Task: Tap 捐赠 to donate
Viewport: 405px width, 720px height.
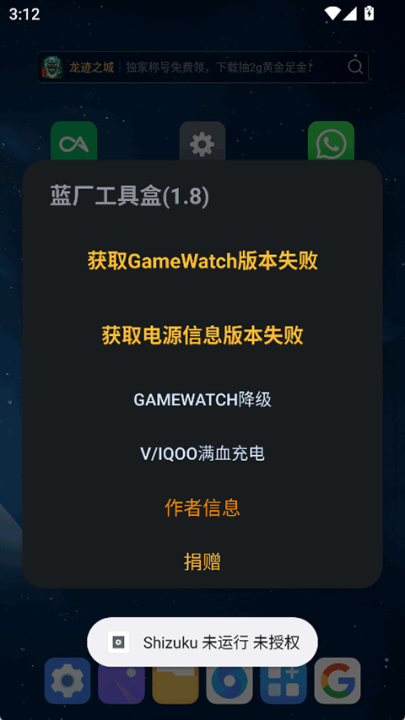Action: pos(202,562)
